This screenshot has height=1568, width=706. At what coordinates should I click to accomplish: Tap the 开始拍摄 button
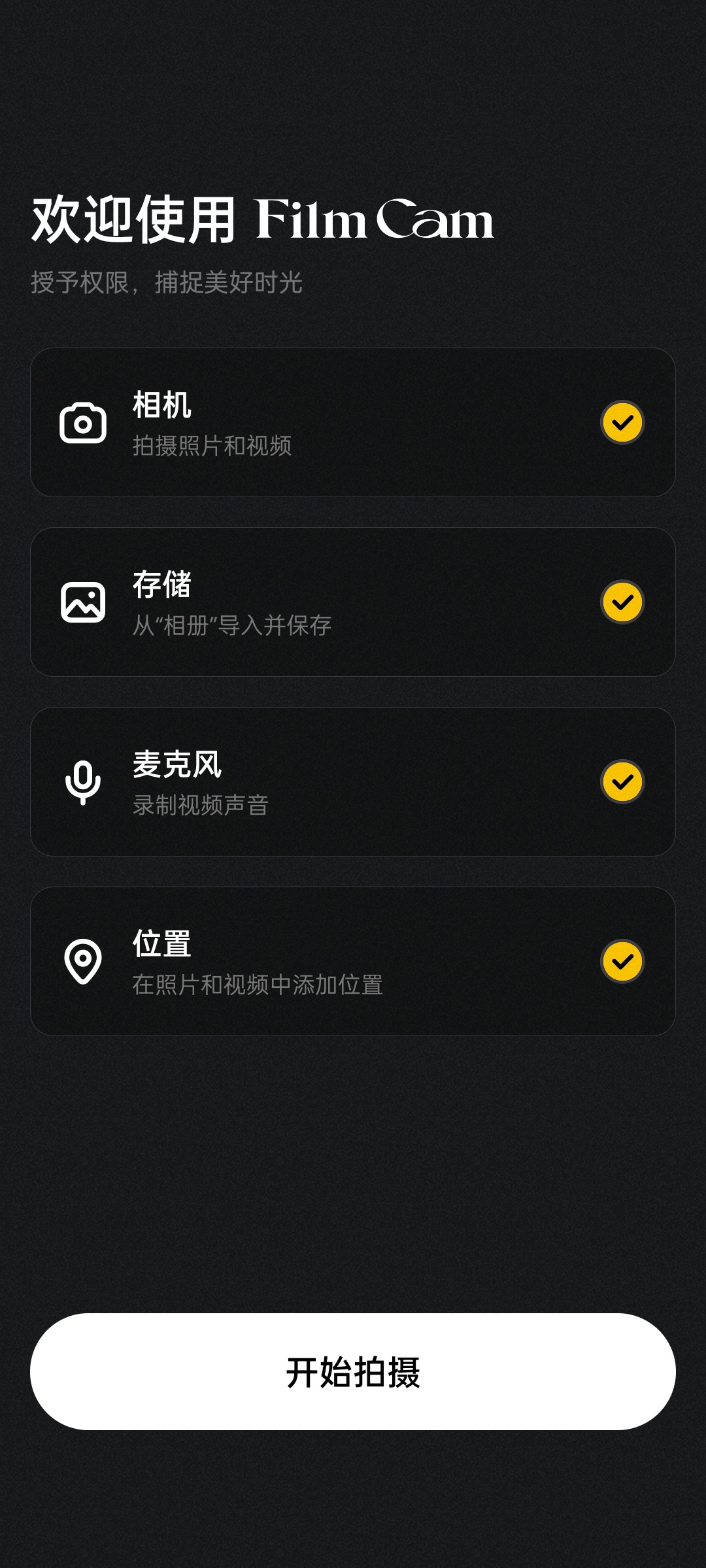pyautogui.click(x=353, y=1371)
